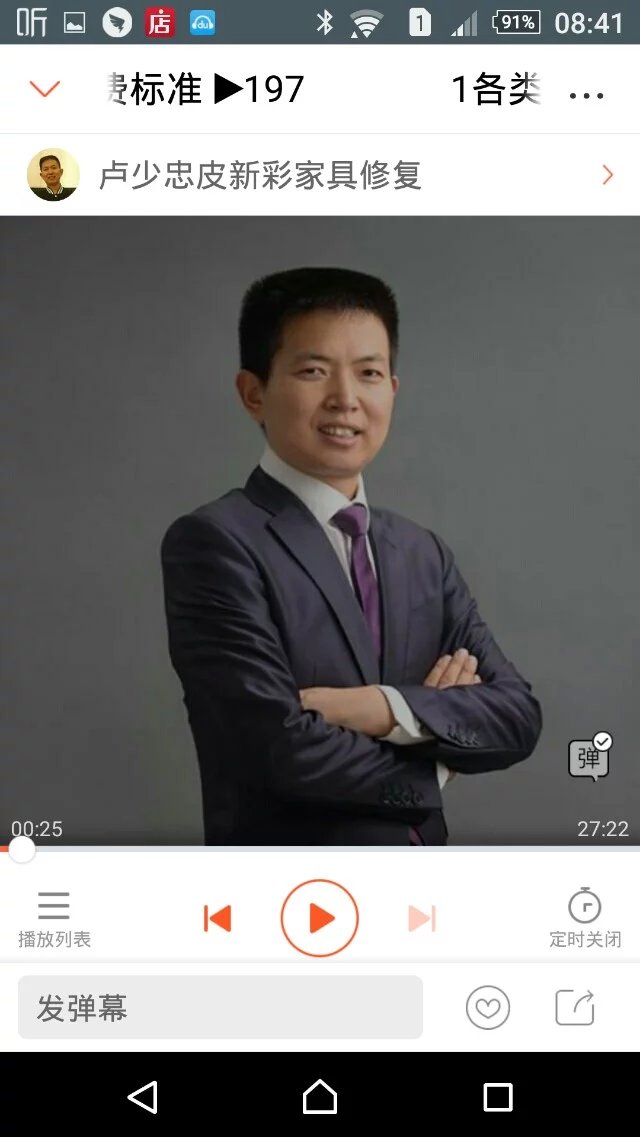Tap the 发弹幕 comment input field
Screen dimensions: 640x1137
tap(220, 1008)
